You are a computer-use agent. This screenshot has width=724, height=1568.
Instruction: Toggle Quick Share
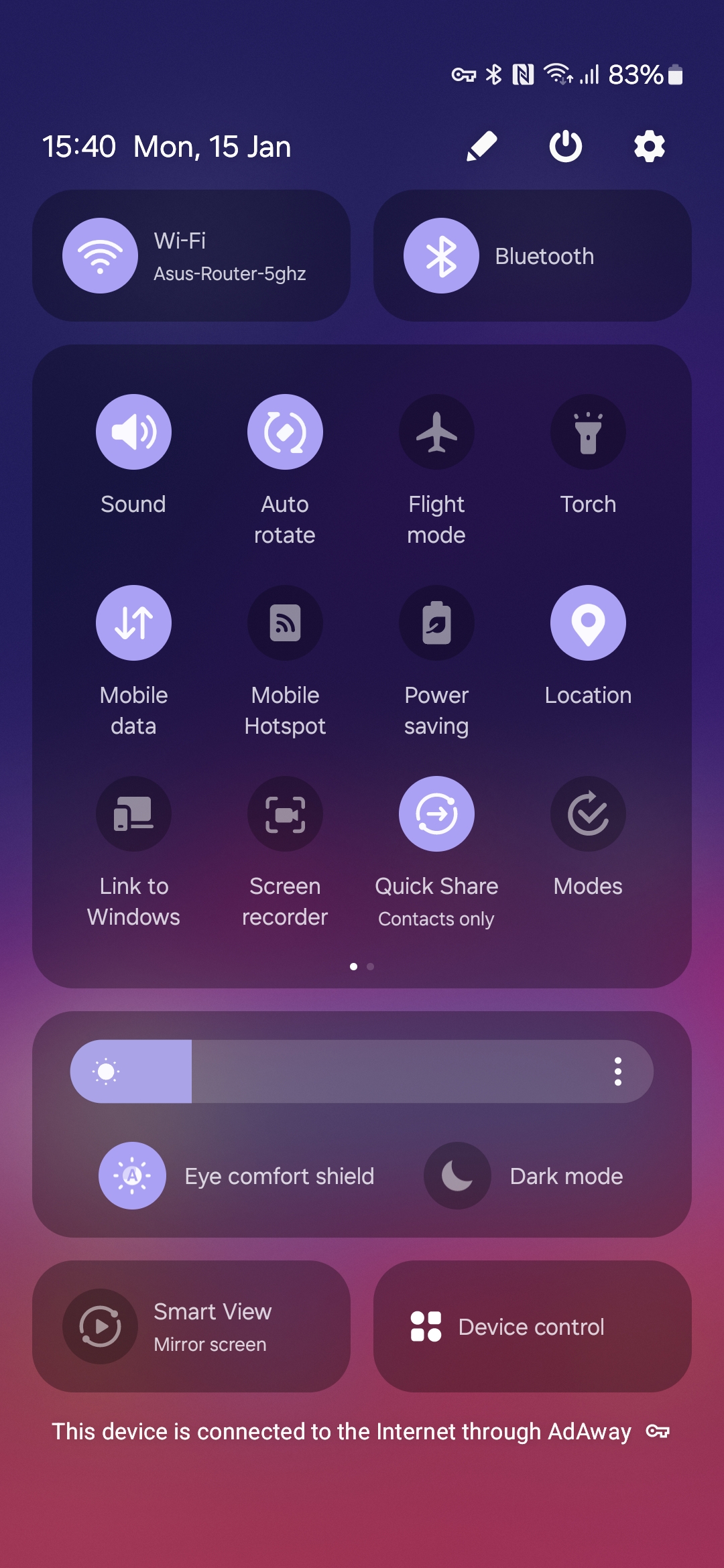tap(436, 814)
